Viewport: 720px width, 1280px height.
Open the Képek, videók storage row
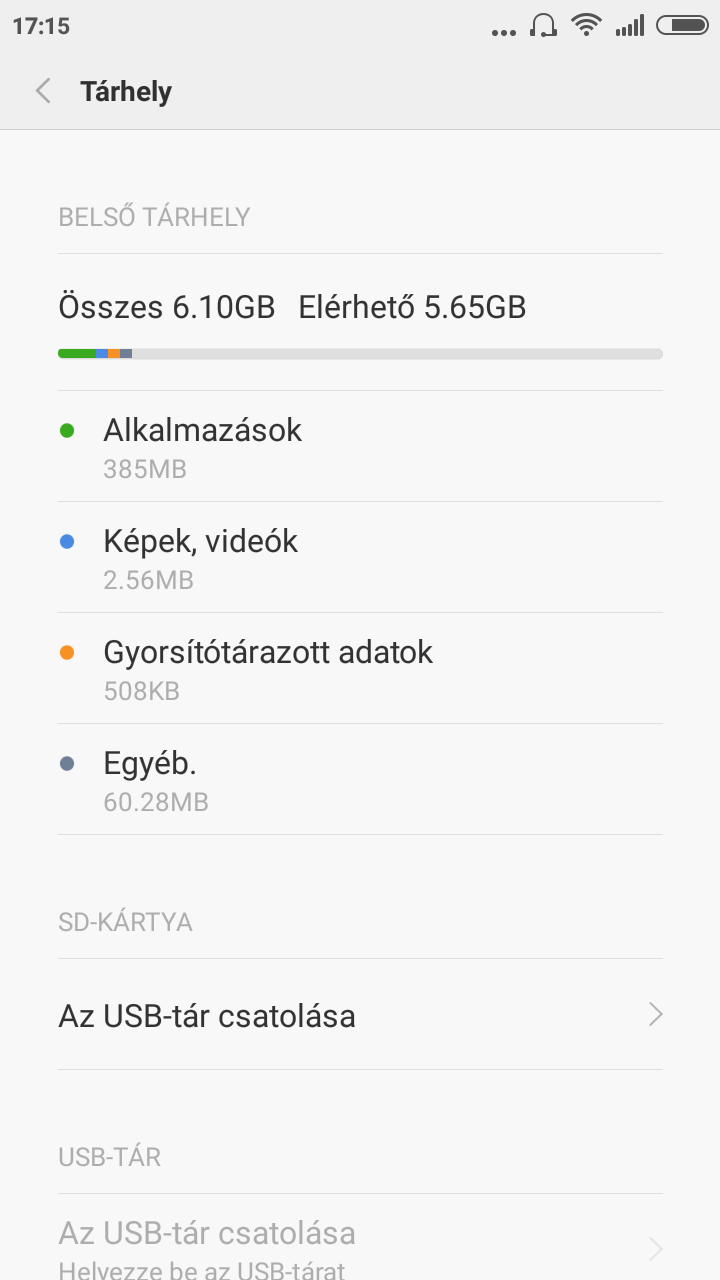point(360,557)
